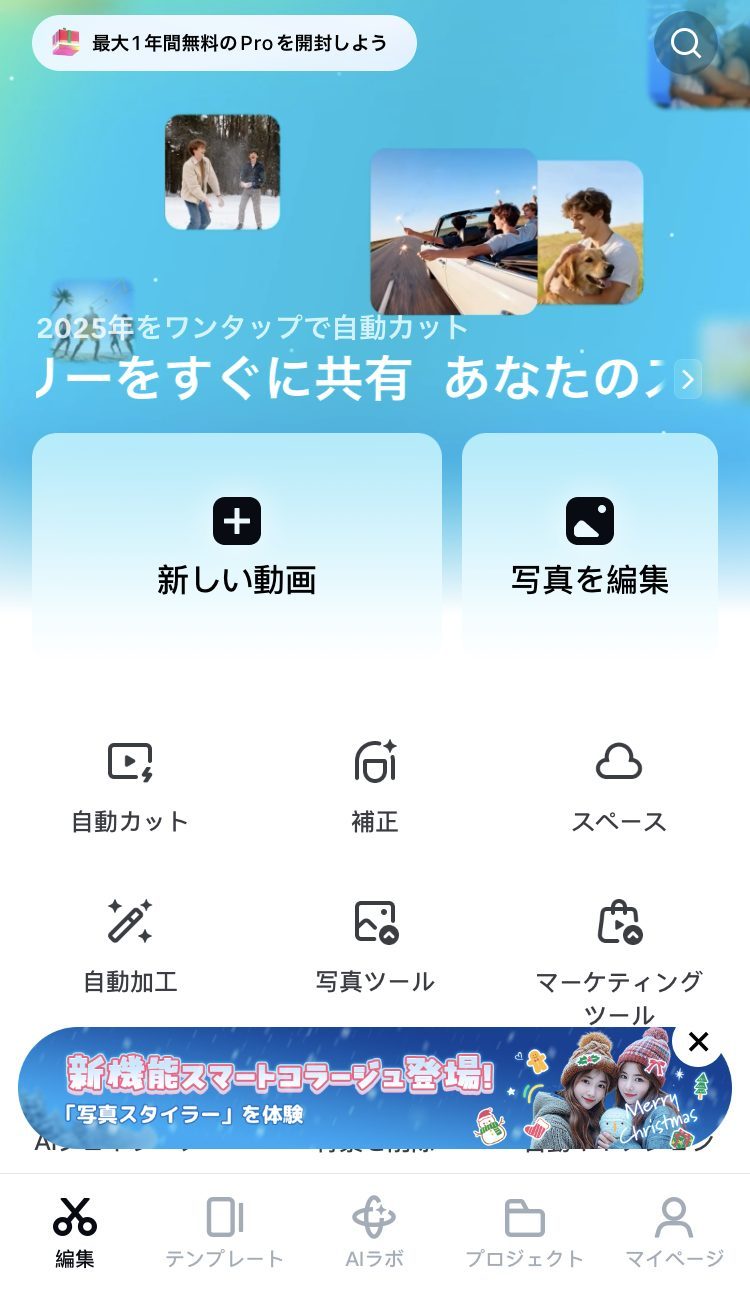Tap the 最大1年間無料のPro promo pill
This screenshot has height=1293, width=750.
(224, 43)
